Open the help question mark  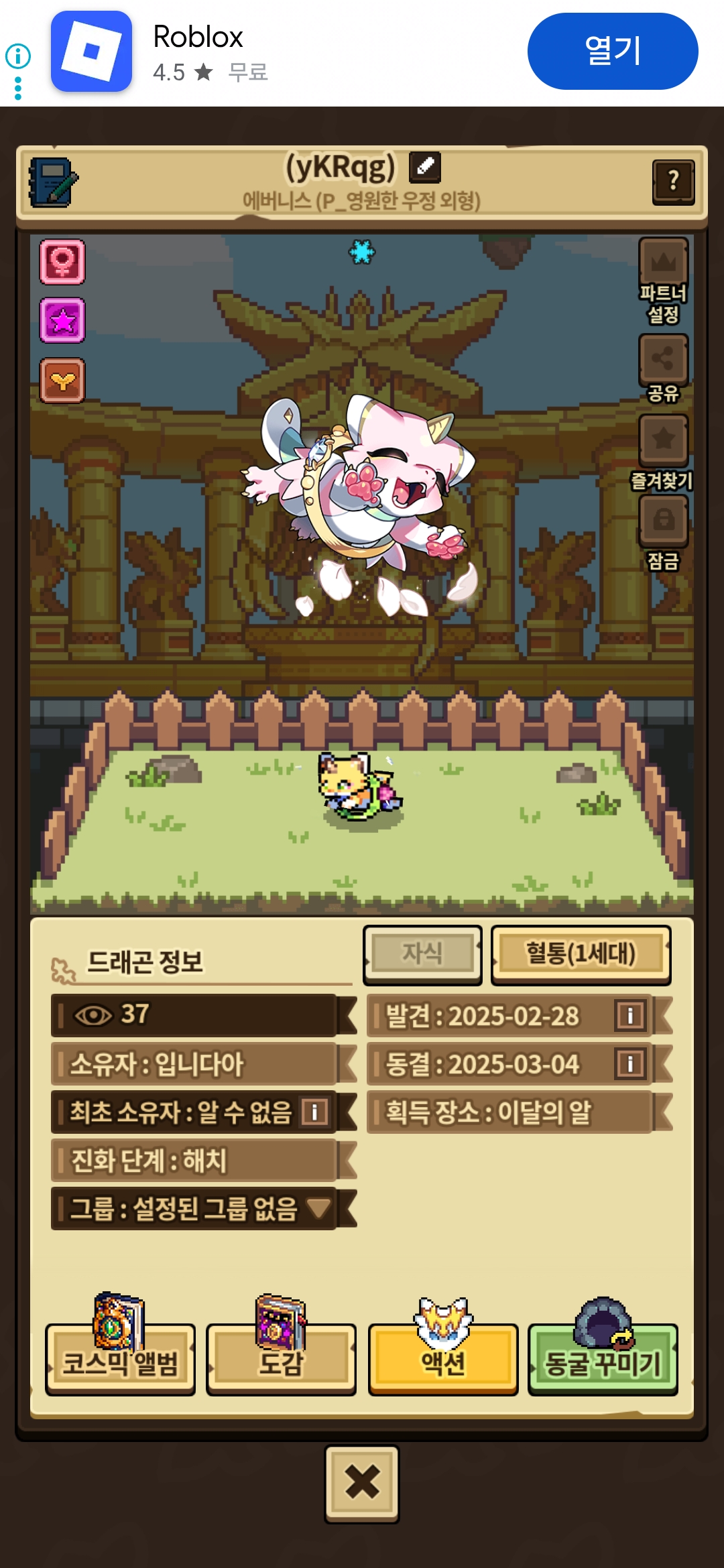tap(673, 181)
